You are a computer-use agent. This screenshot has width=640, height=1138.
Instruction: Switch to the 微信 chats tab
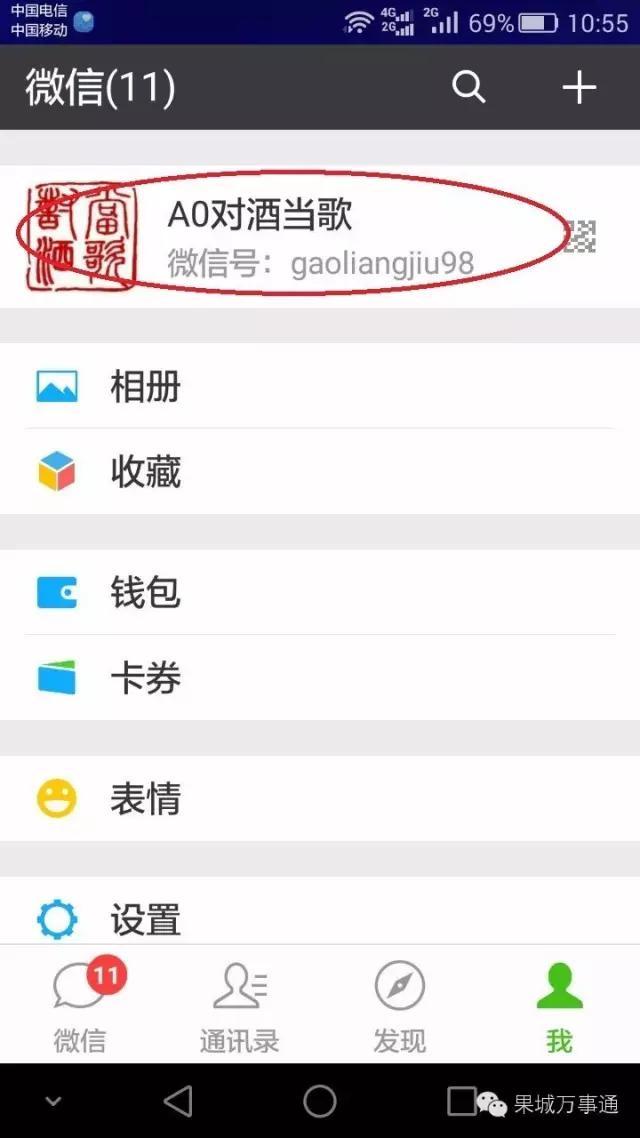pos(80,1005)
